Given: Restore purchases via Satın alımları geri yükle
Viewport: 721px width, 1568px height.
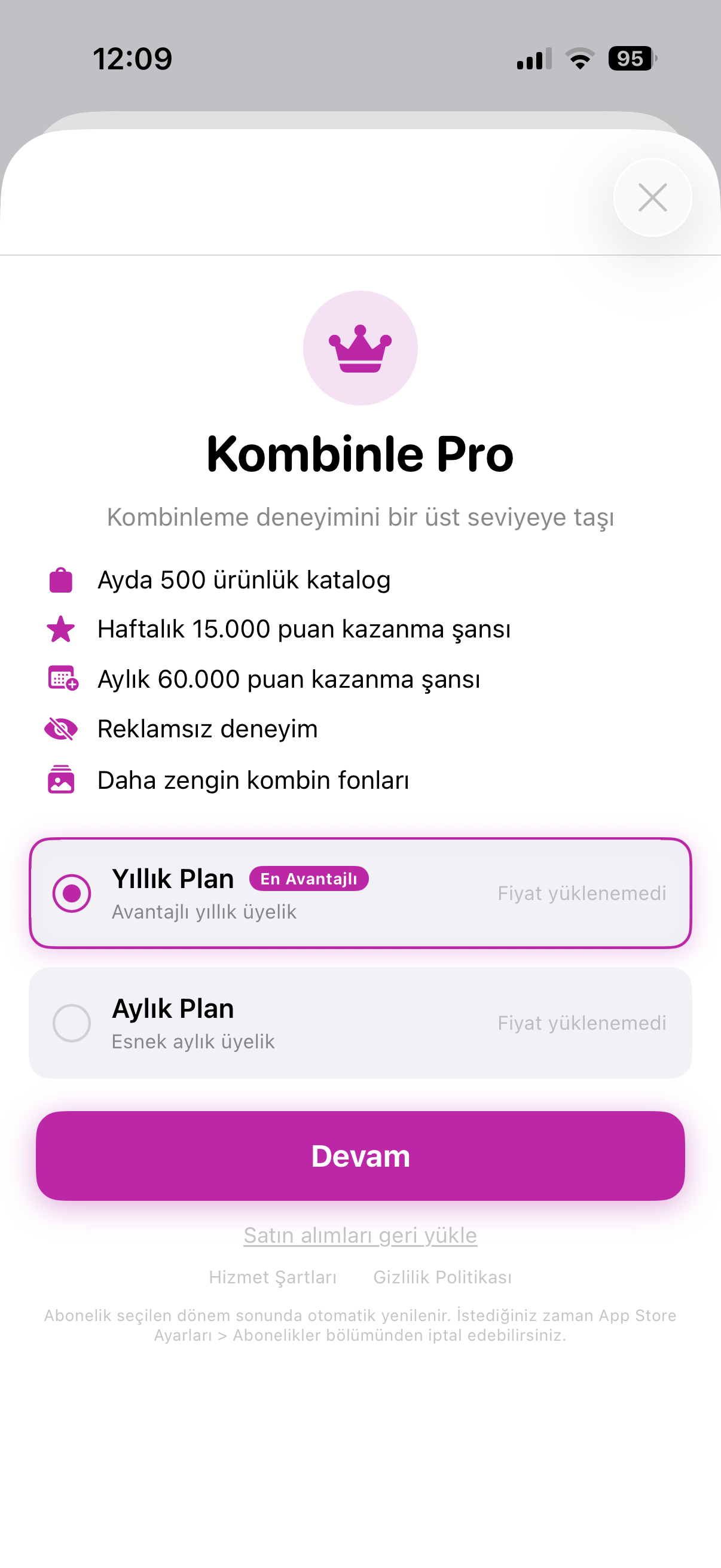Looking at the screenshot, I should tap(360, 1235).
